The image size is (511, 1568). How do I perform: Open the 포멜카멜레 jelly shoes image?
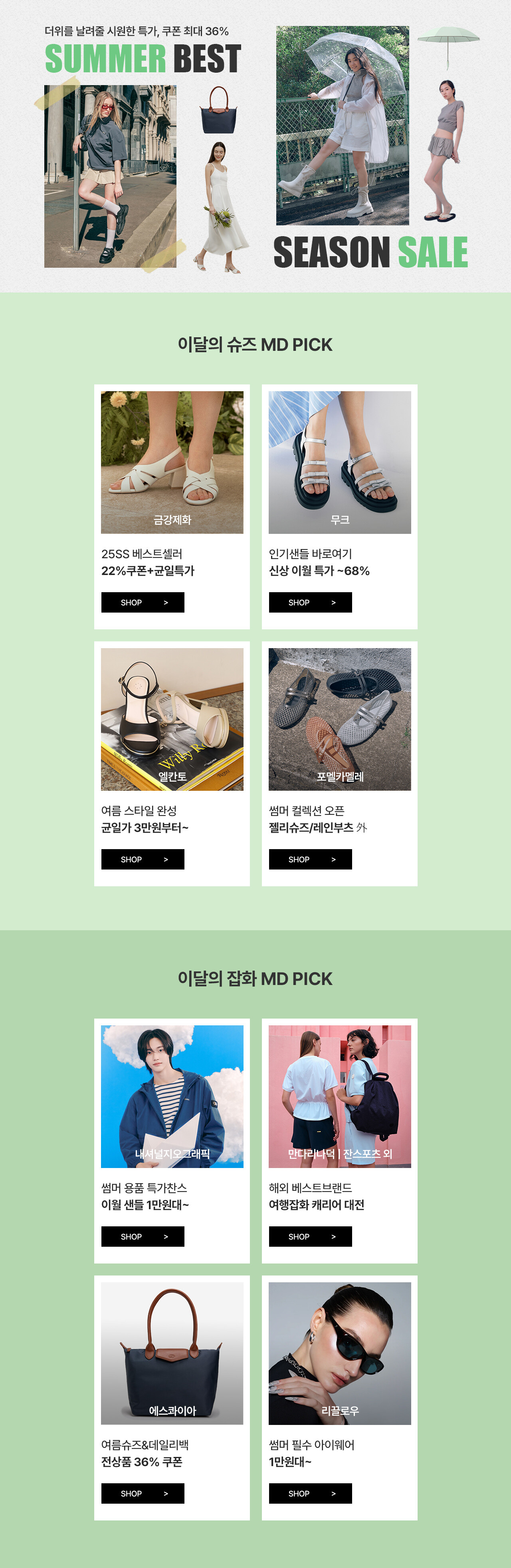[x=339, y=719]
